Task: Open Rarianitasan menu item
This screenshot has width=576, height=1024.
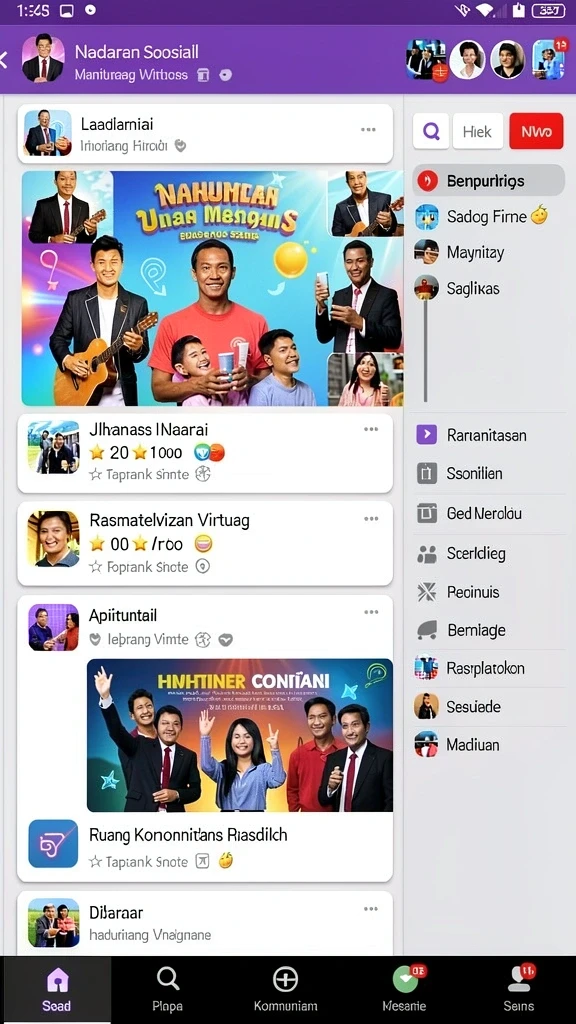Action: [488, 434]
